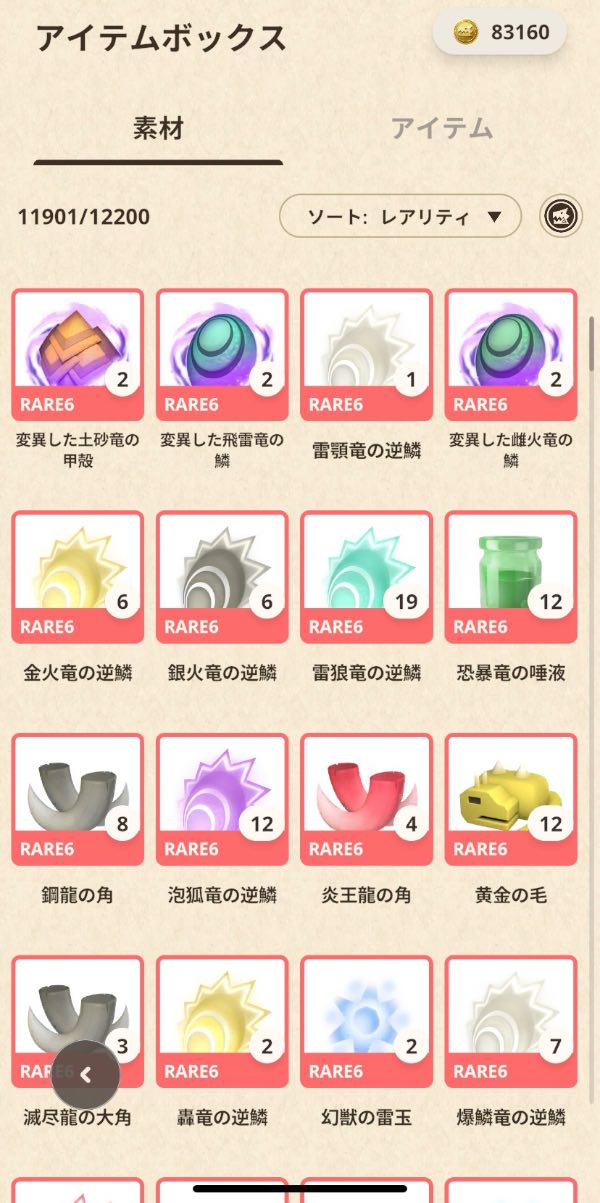Tap the monster filter icon beside sort
Viewport: 600px width, 1203px height.
pos(561,216)
